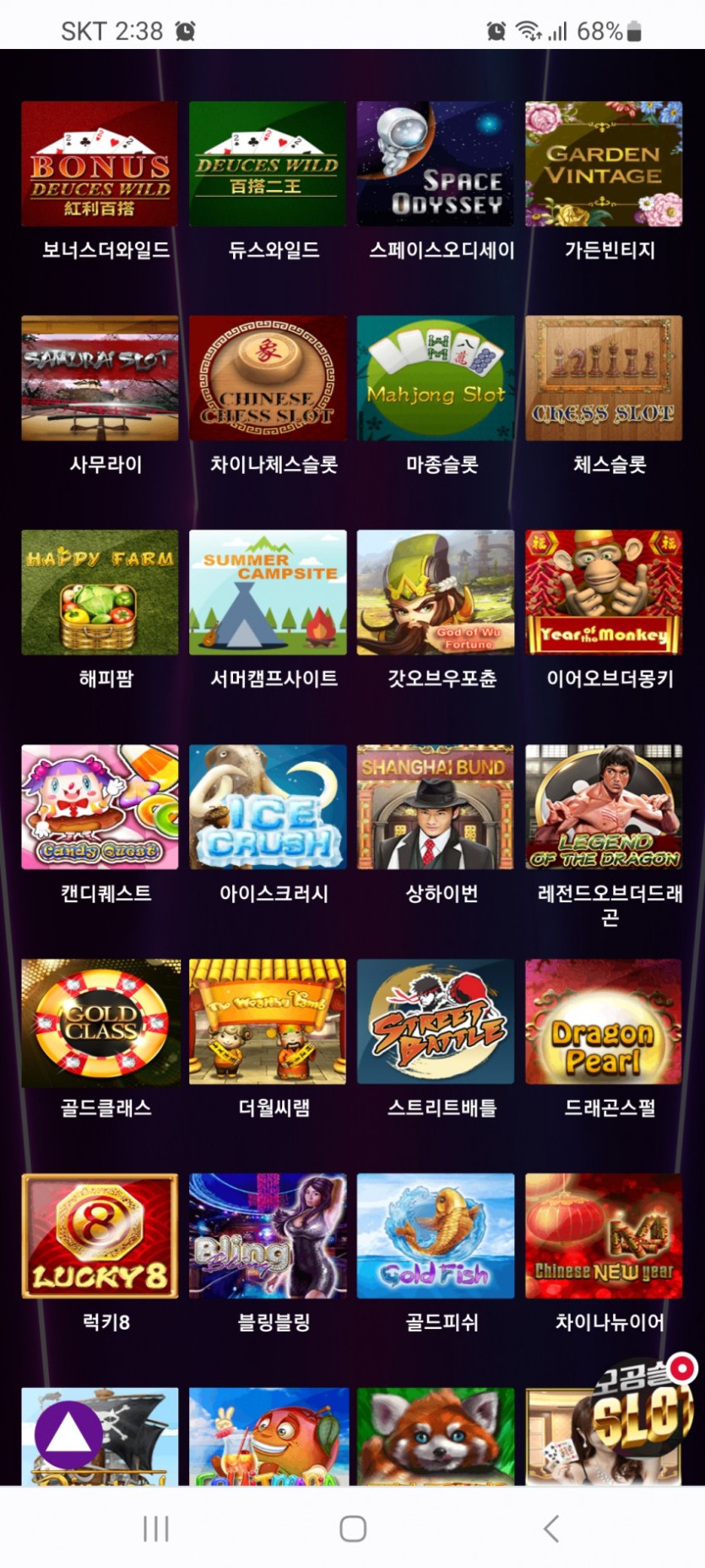Launch the Space Odyssey slot
705x1568 pixels.
pos(436,164)
